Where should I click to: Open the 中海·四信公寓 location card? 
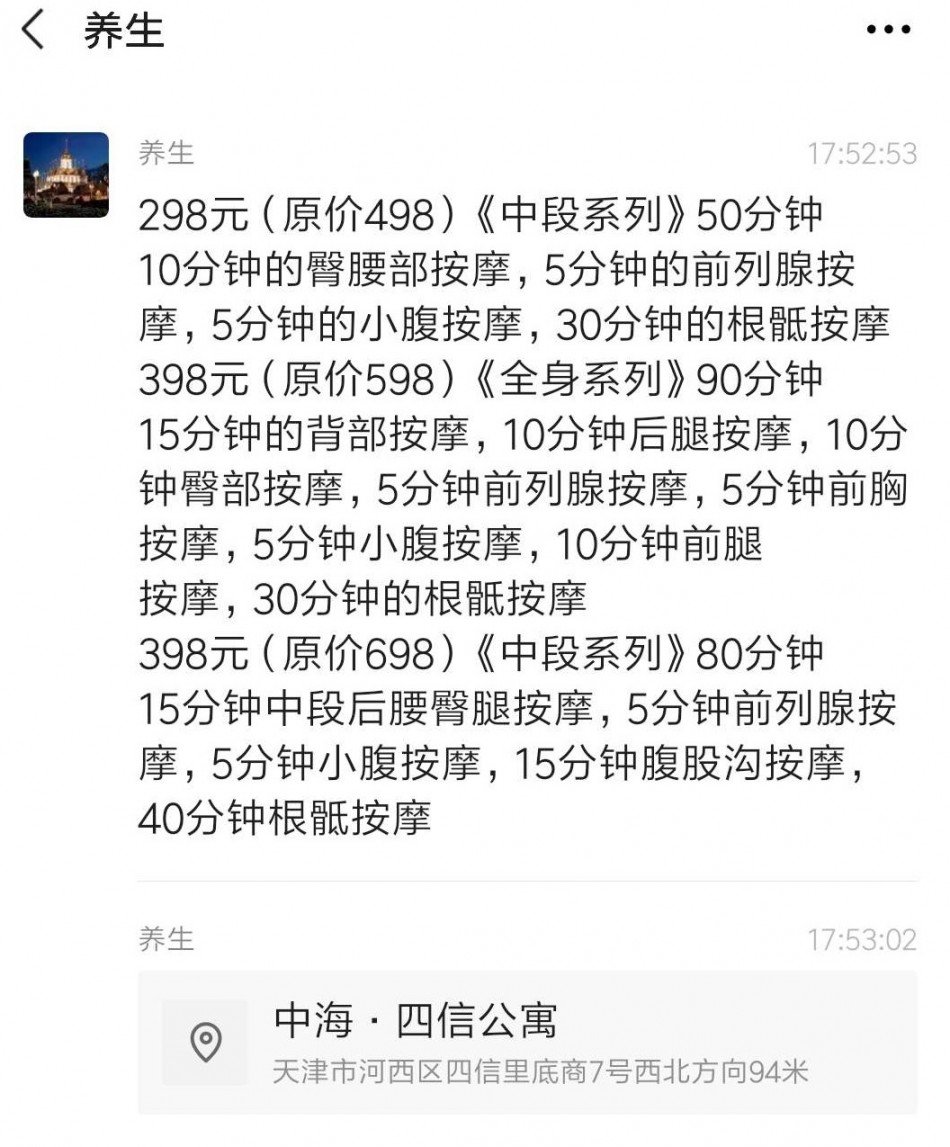[527, 1041]
